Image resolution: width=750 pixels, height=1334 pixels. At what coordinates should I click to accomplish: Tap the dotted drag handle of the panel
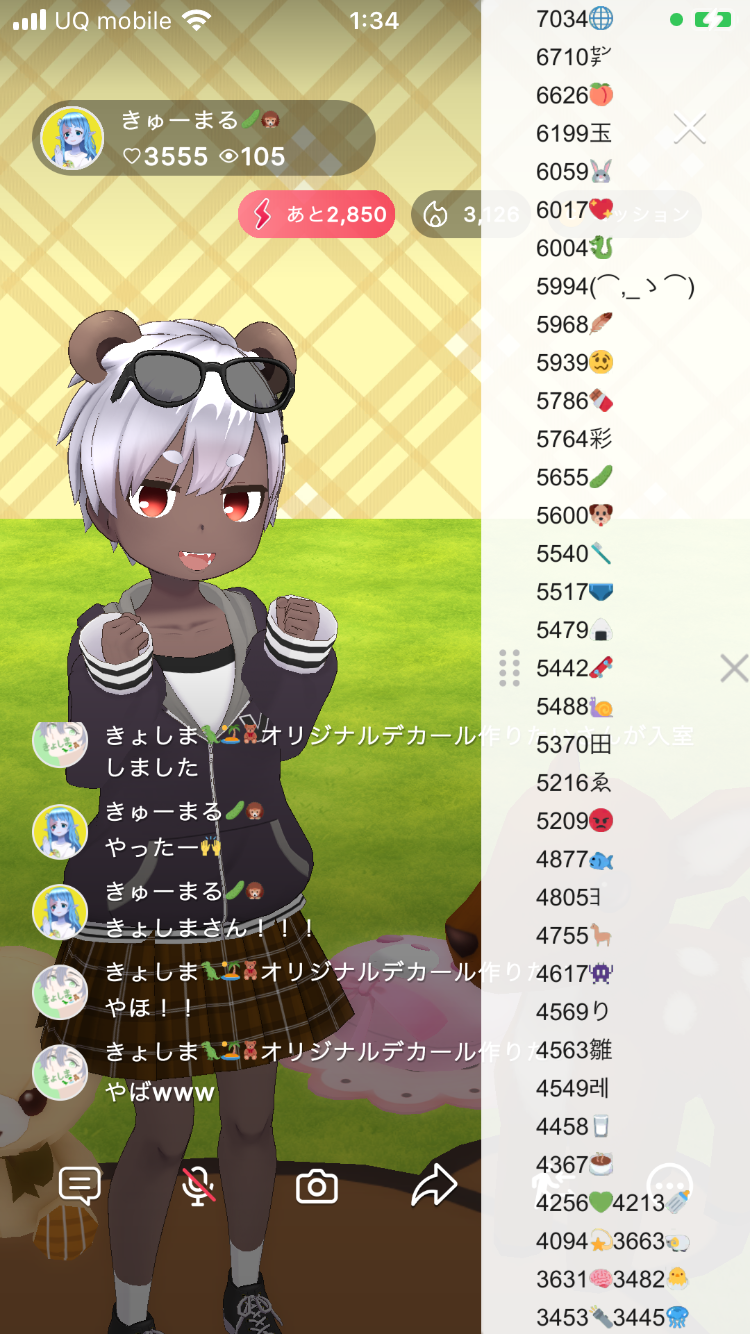(x=509, y=668)
